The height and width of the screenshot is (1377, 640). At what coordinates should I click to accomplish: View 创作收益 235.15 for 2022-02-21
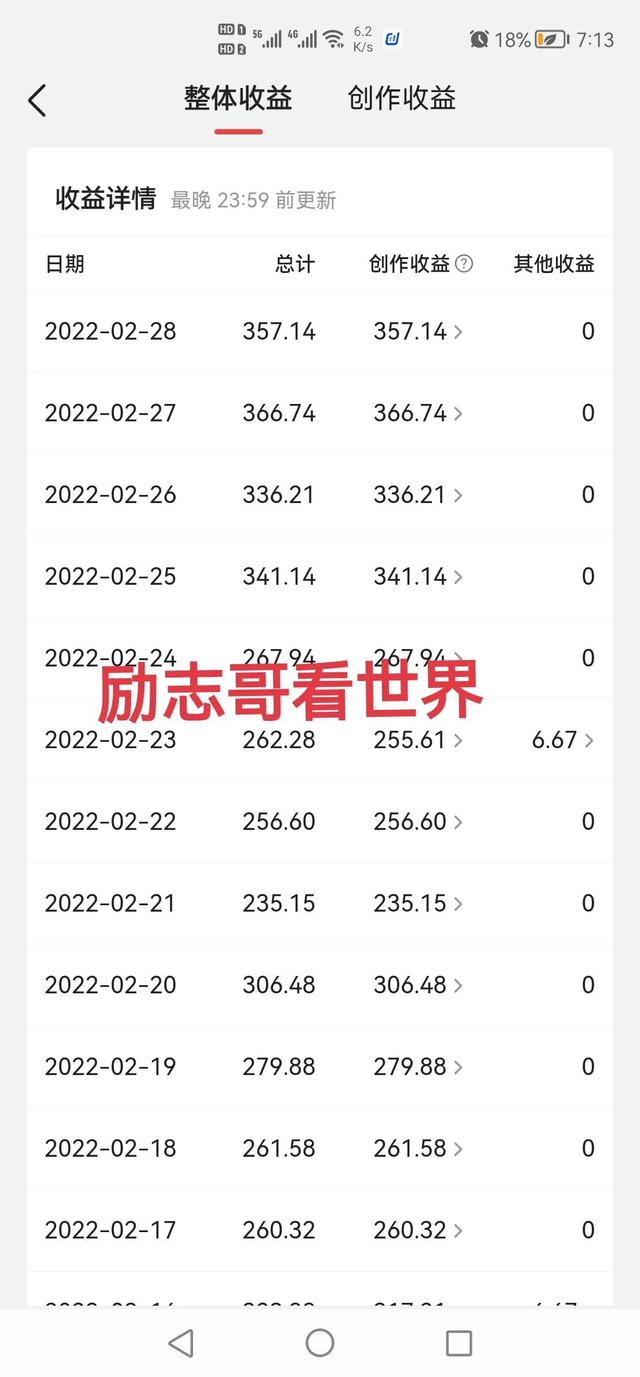pyautogui.click(x=418, y=904)
